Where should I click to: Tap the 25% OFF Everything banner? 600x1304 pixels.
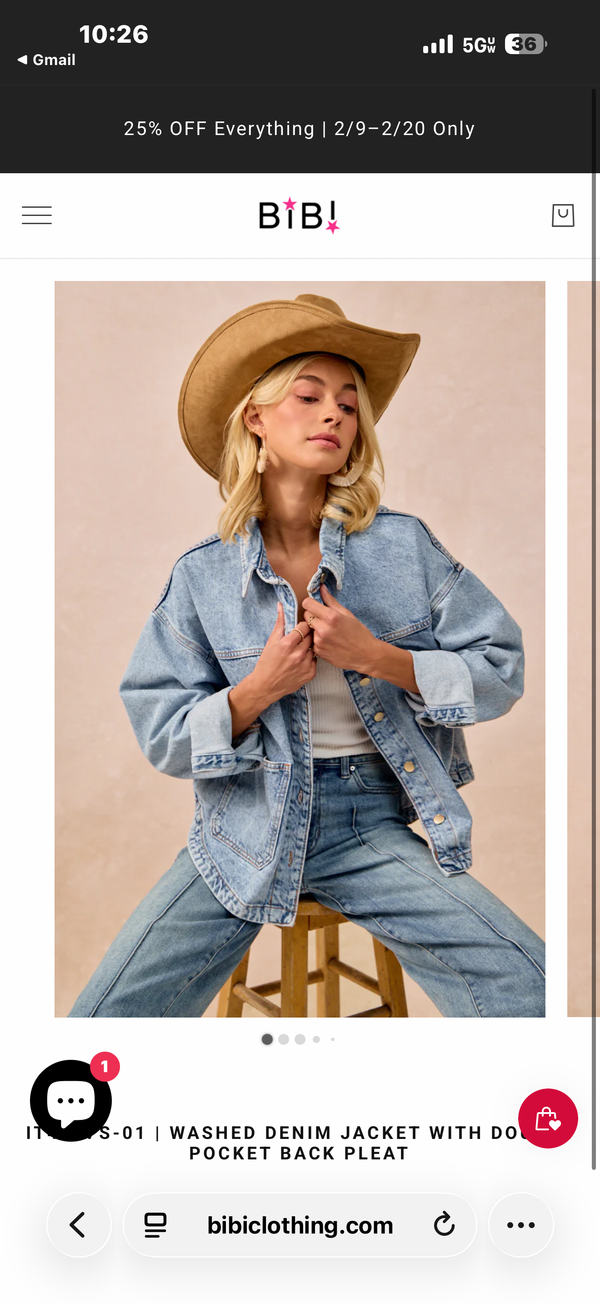299,129
